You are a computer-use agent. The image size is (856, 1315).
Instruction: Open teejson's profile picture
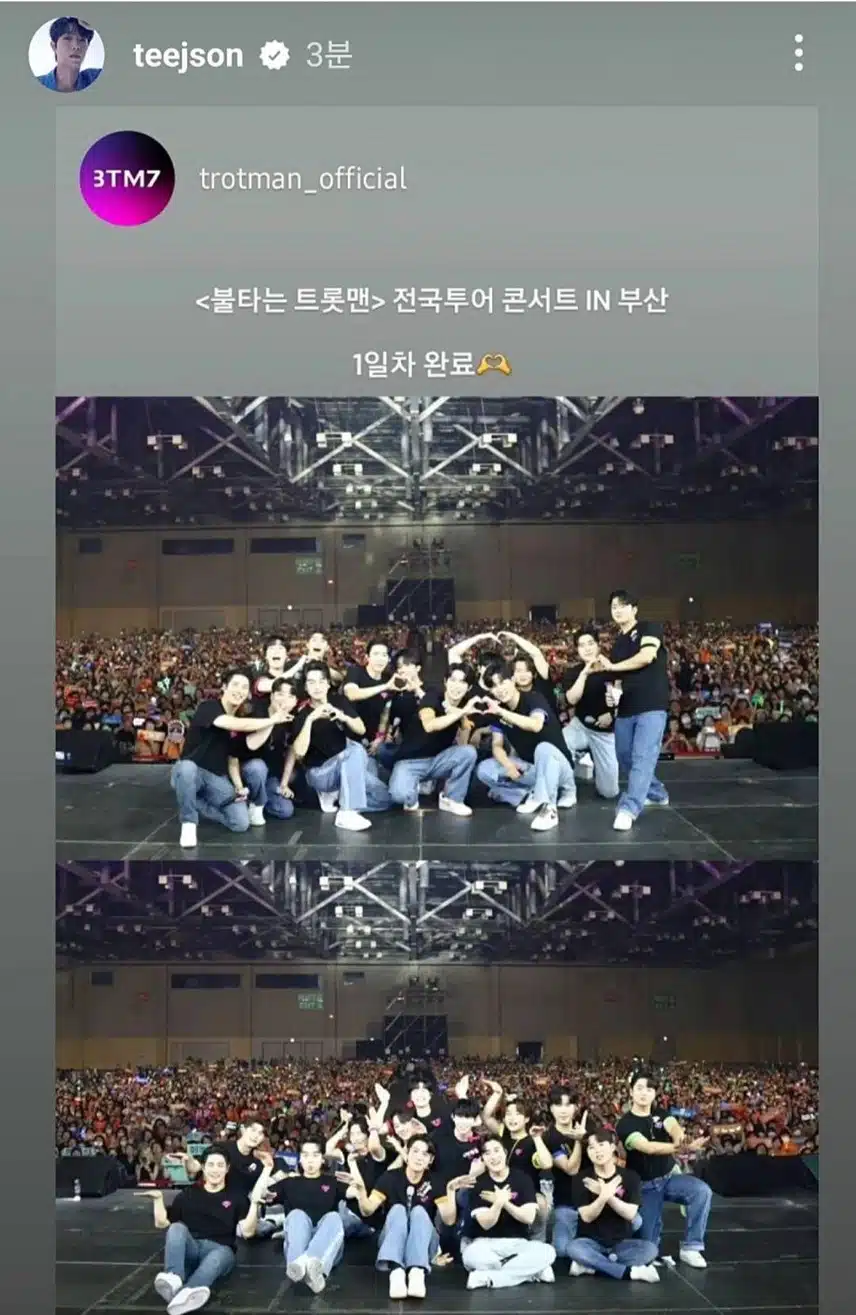click(x=66, y=54)
